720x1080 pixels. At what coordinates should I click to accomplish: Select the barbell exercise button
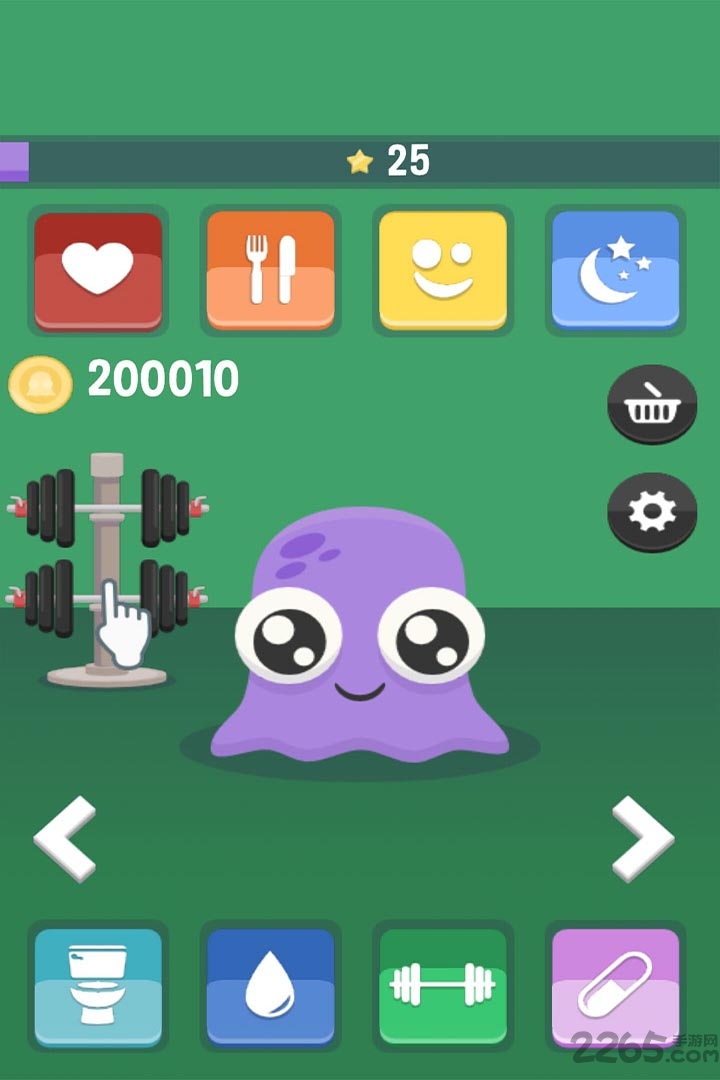tap(443, 986)
